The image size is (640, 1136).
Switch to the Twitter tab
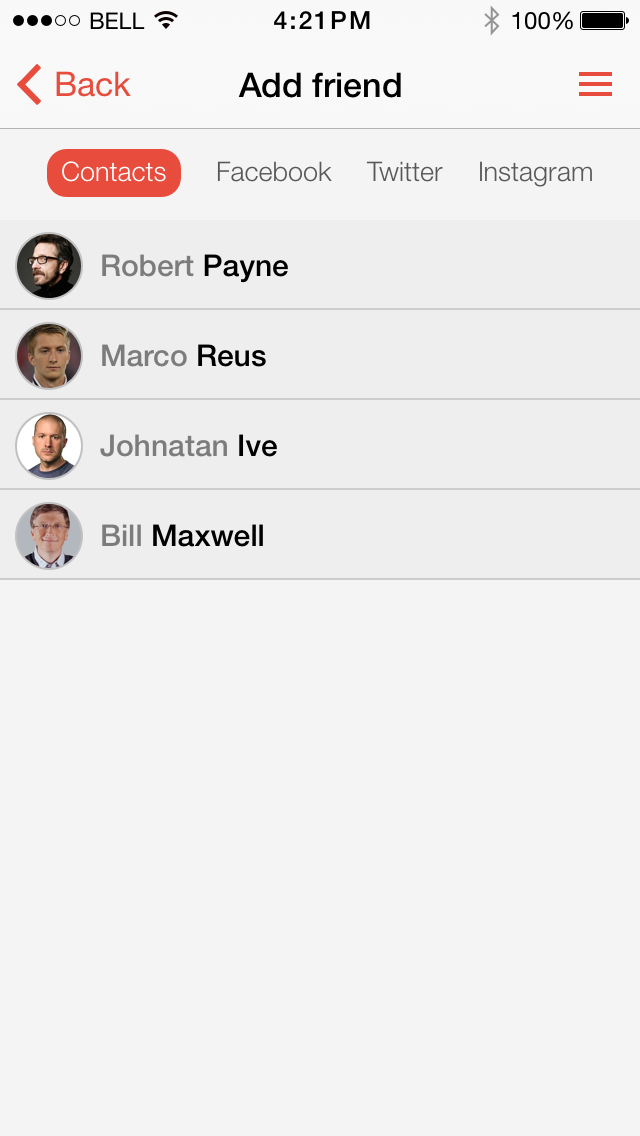[404, 172]
